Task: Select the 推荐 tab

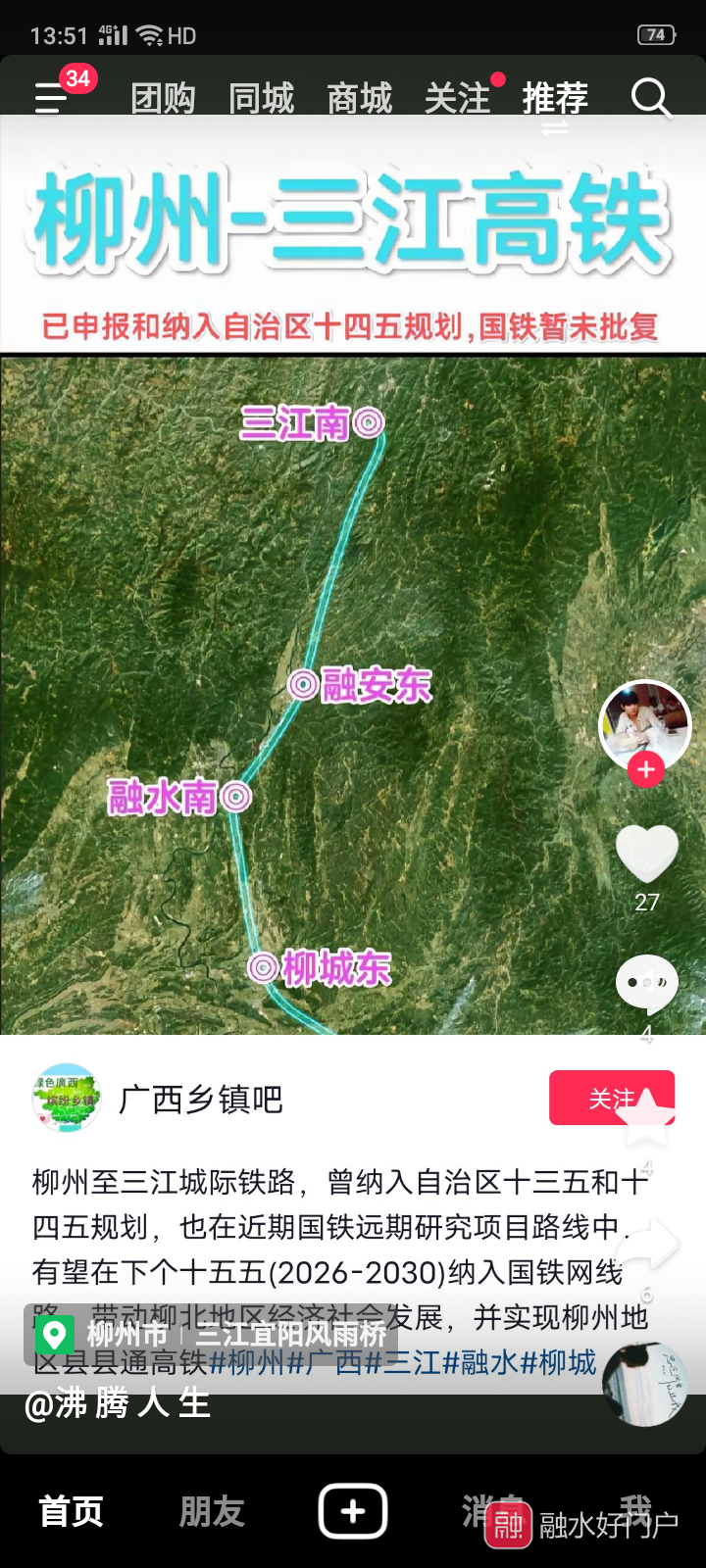Action: (555, 98)
